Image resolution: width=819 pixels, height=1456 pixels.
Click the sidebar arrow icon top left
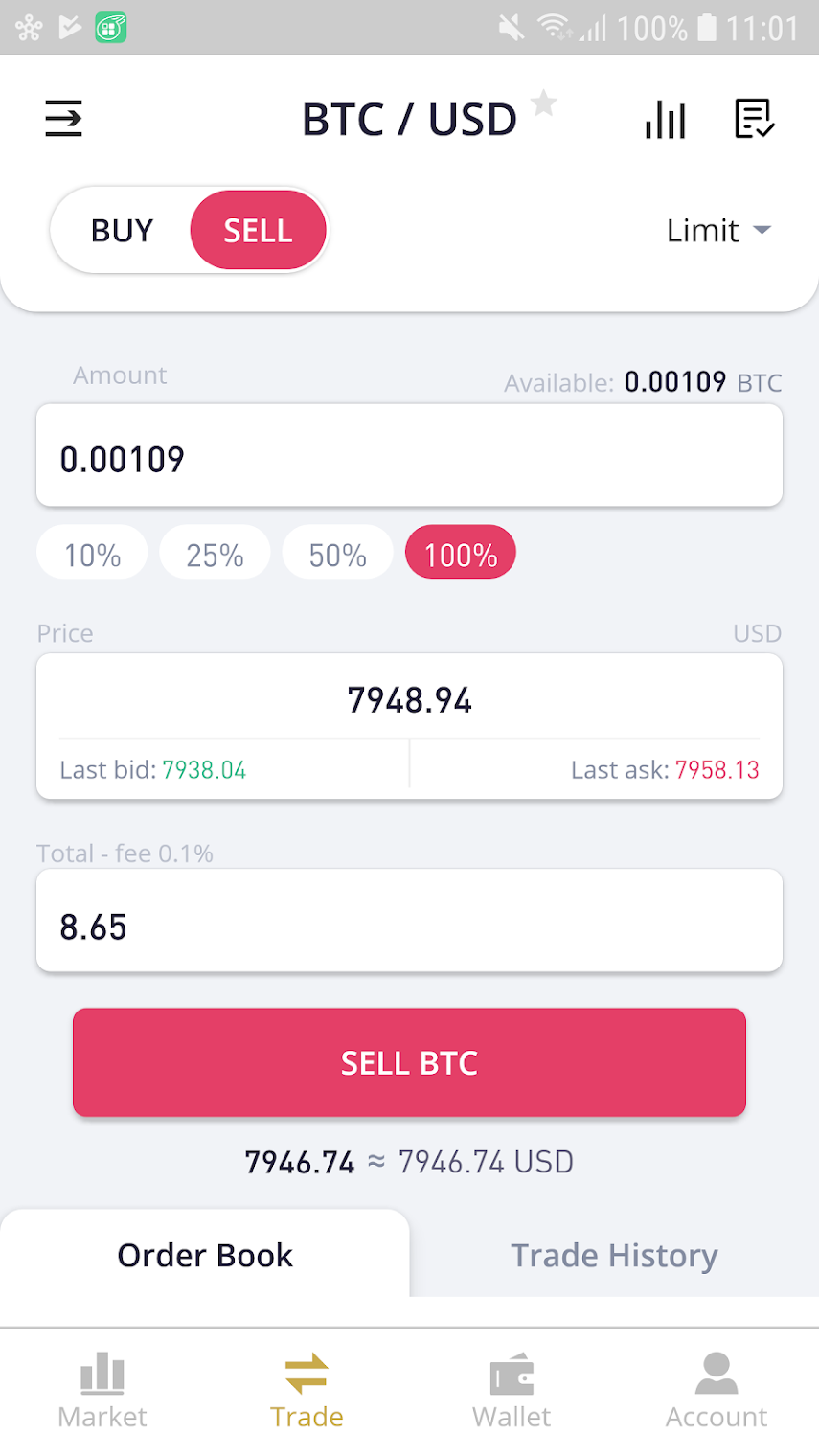point(62,118)
